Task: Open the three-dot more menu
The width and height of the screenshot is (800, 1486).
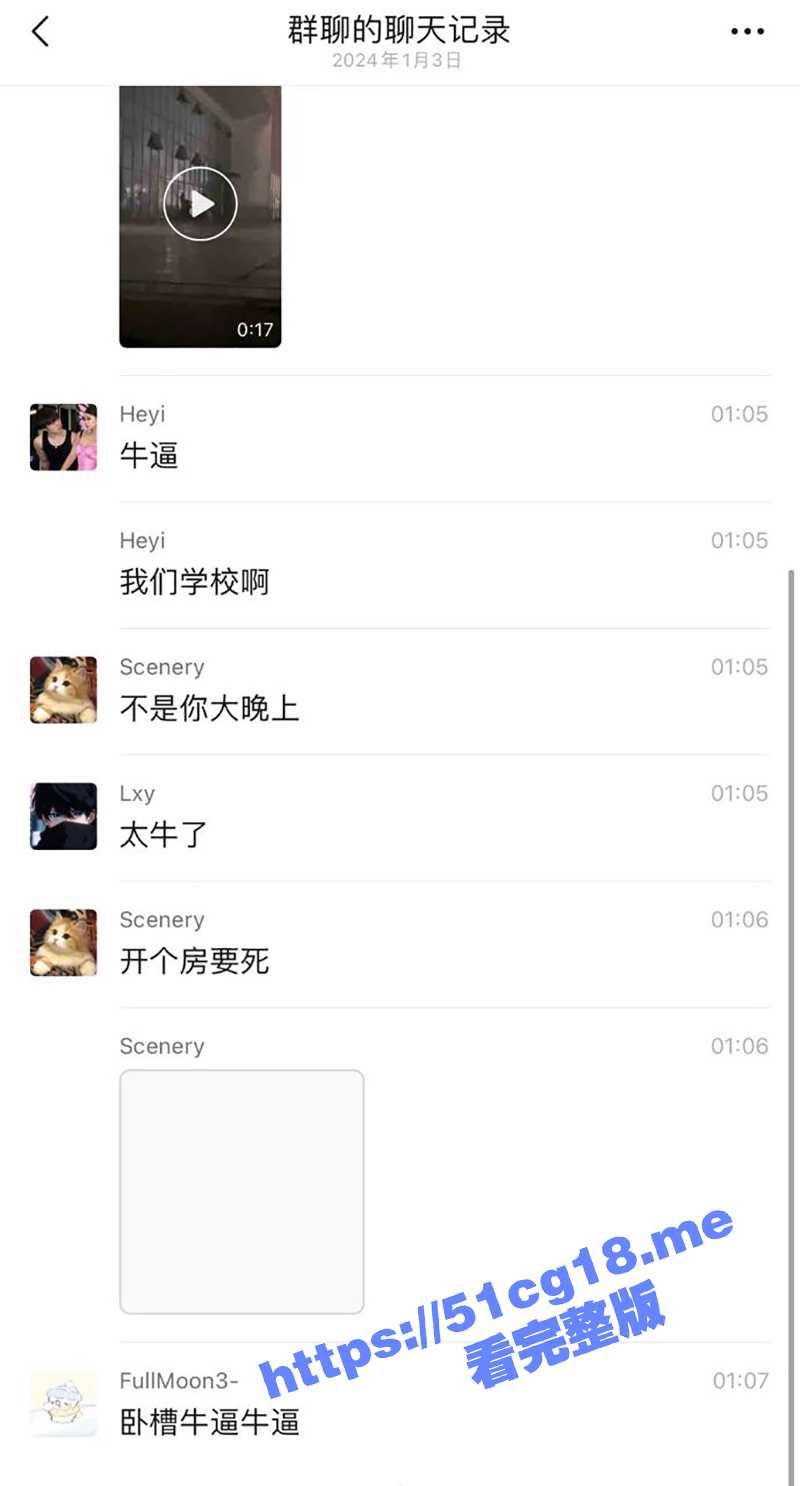Action: tap(747, 32)
